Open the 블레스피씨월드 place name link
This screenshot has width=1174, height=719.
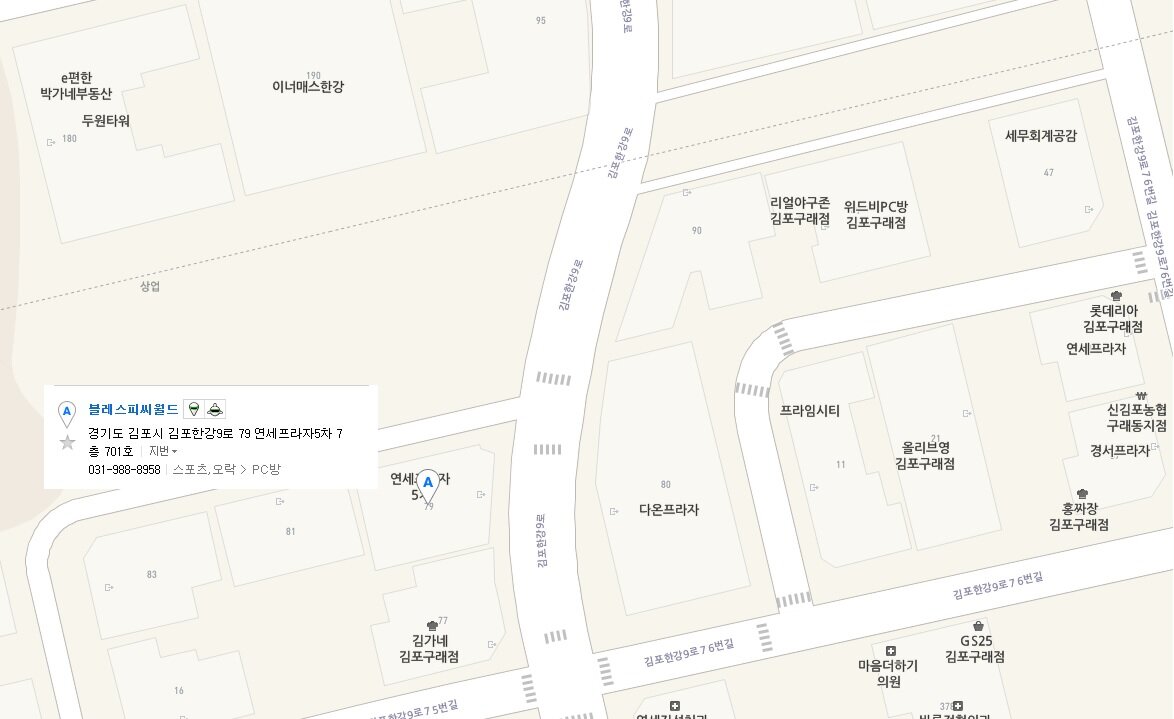point(133,409)
